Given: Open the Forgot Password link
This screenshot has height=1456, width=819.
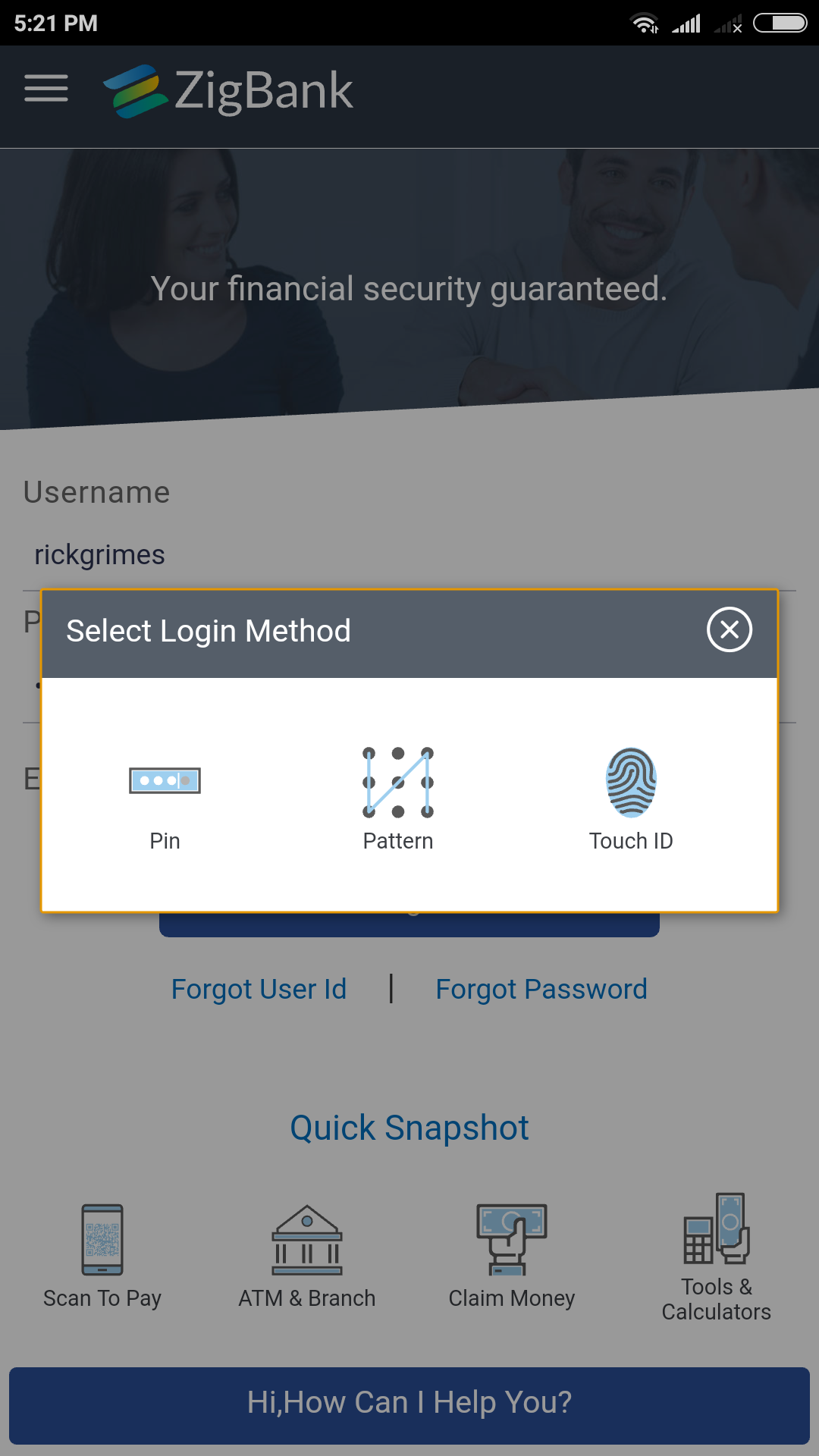Looking at the screenshot, I should [541, 989].
